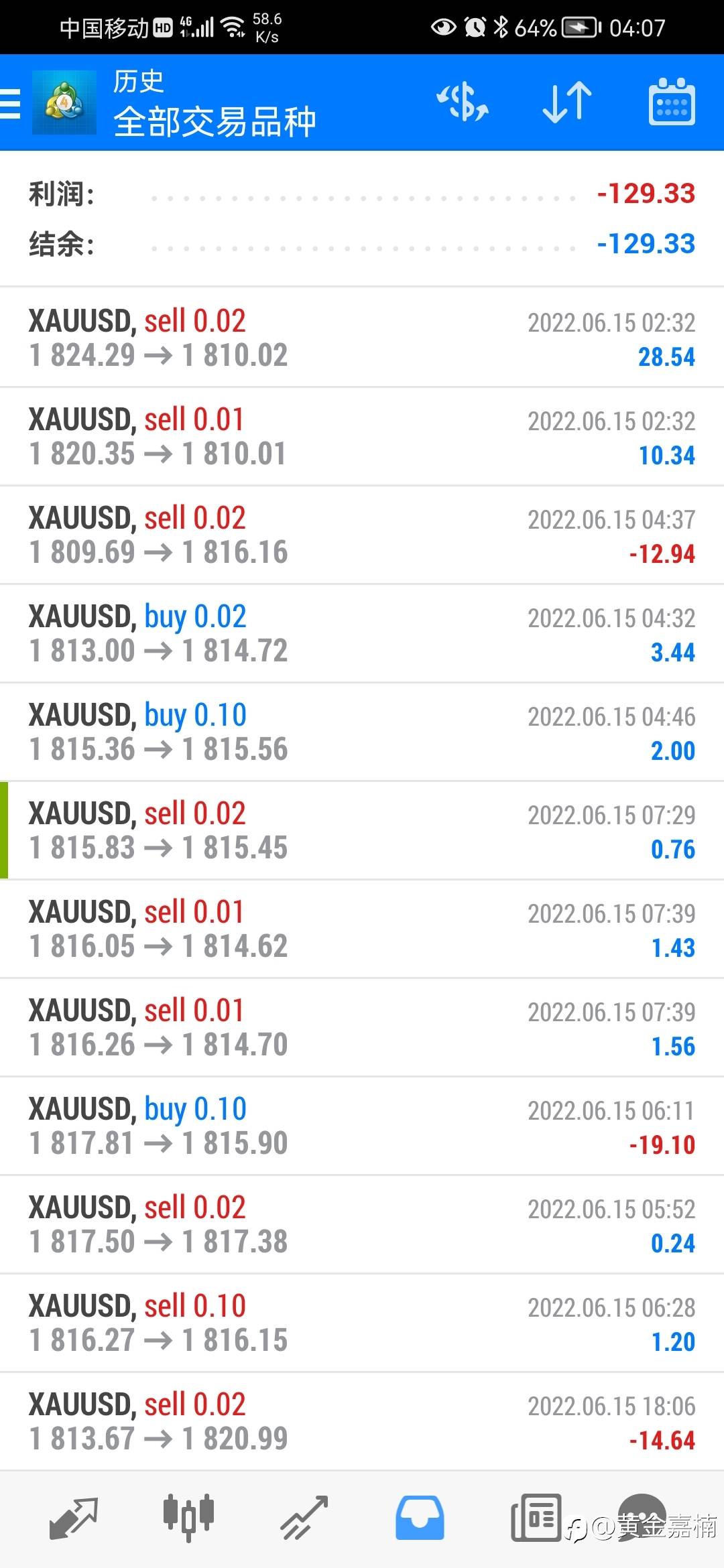Select the History inbox tab

tap(420, 1517)
